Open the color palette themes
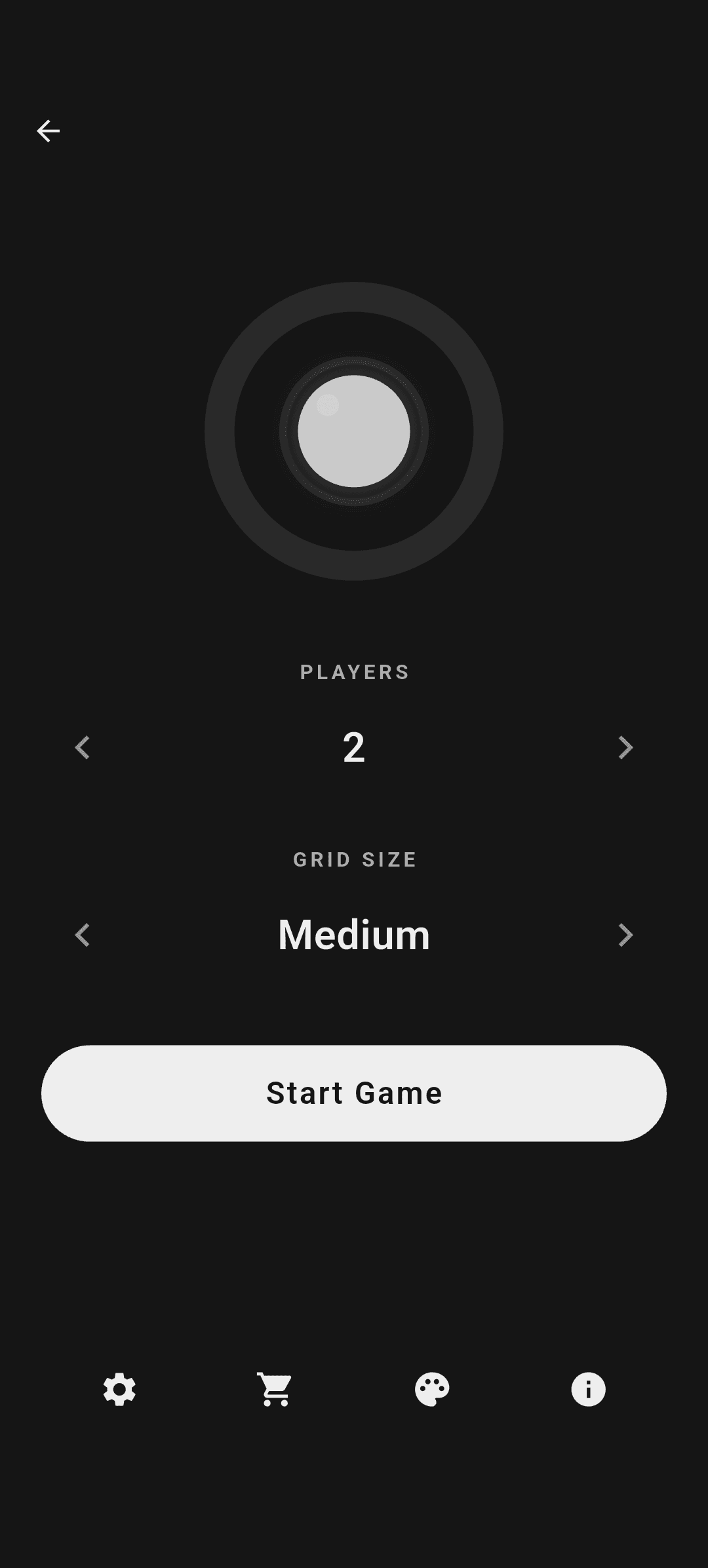This screenshot has height=1568, width=708. (x=432, y=1389)
